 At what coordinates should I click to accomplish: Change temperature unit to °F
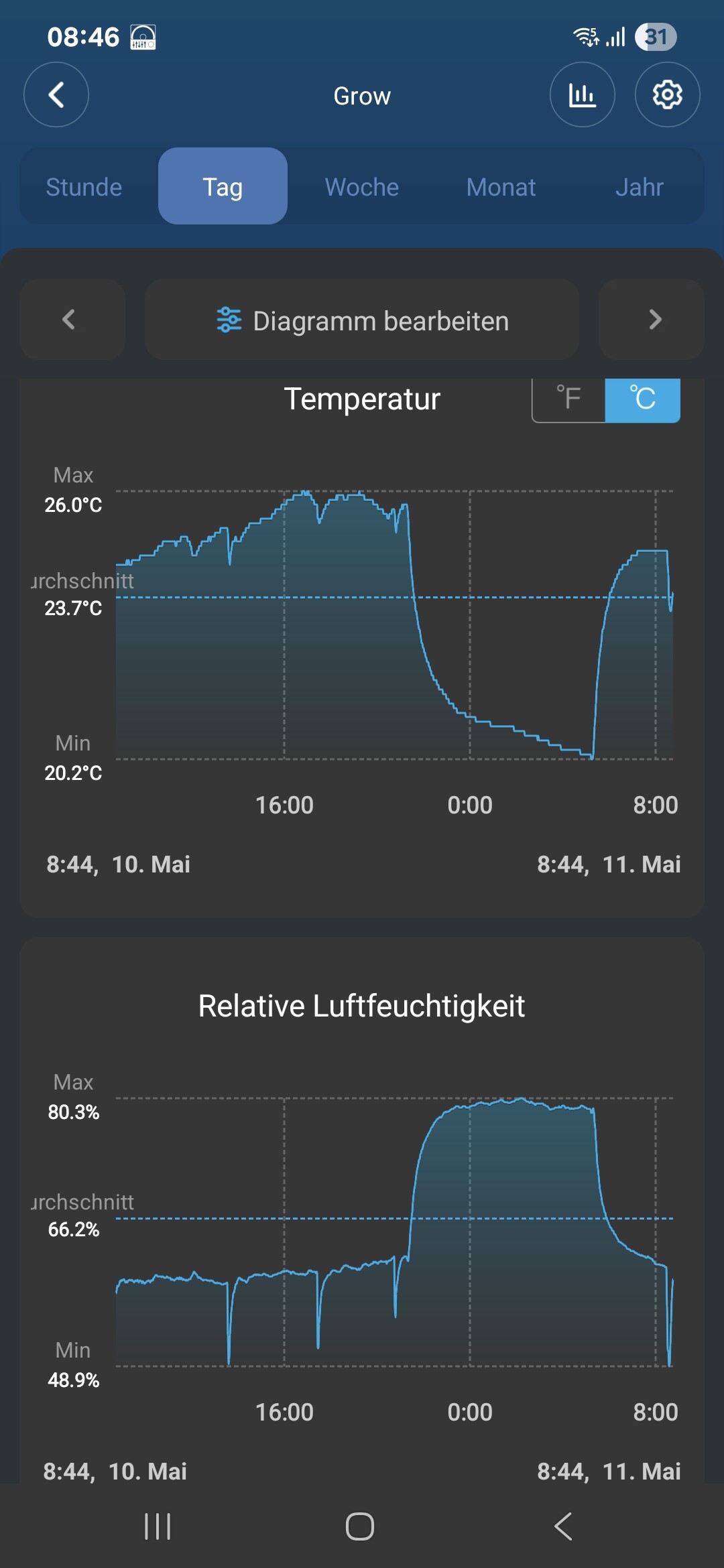569,399
